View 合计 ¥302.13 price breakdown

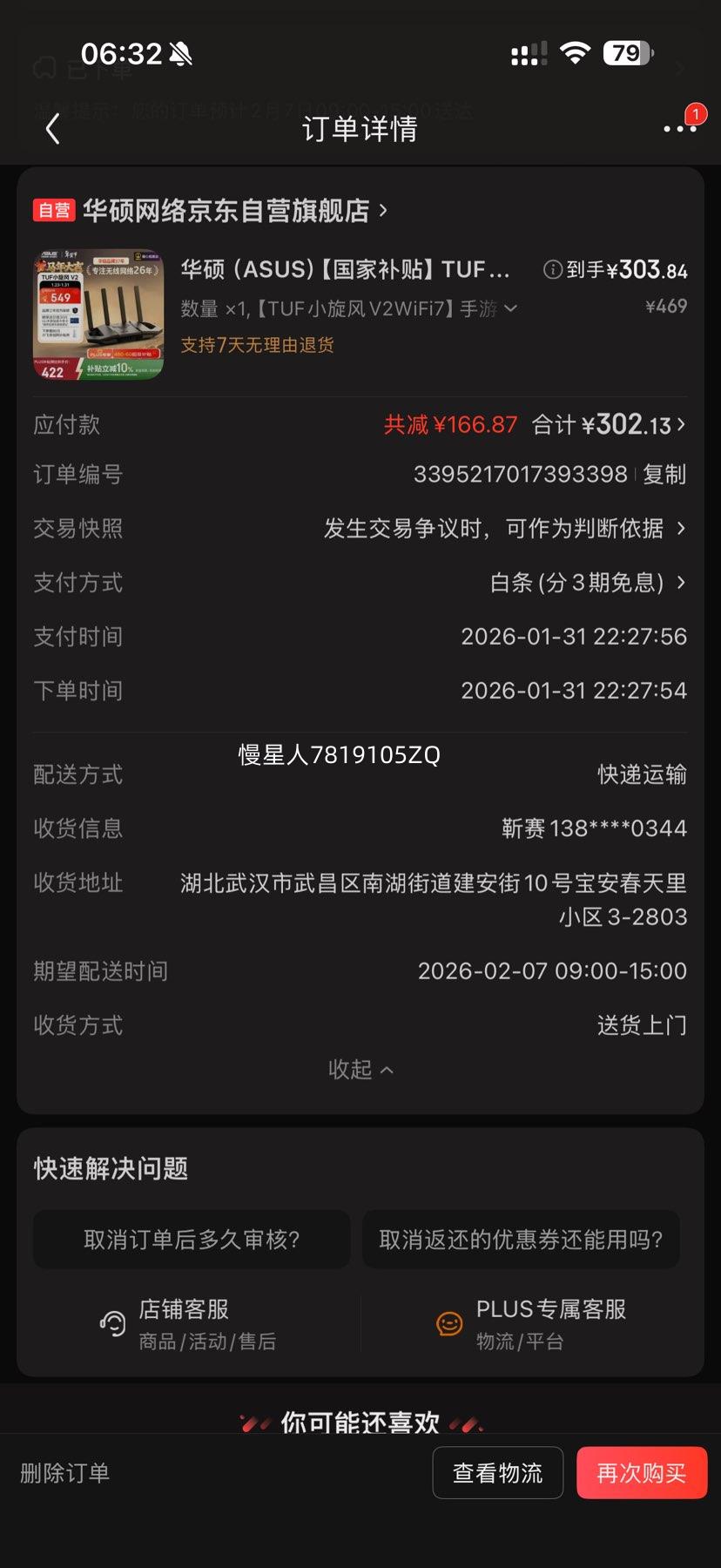[x=609, y=425]
